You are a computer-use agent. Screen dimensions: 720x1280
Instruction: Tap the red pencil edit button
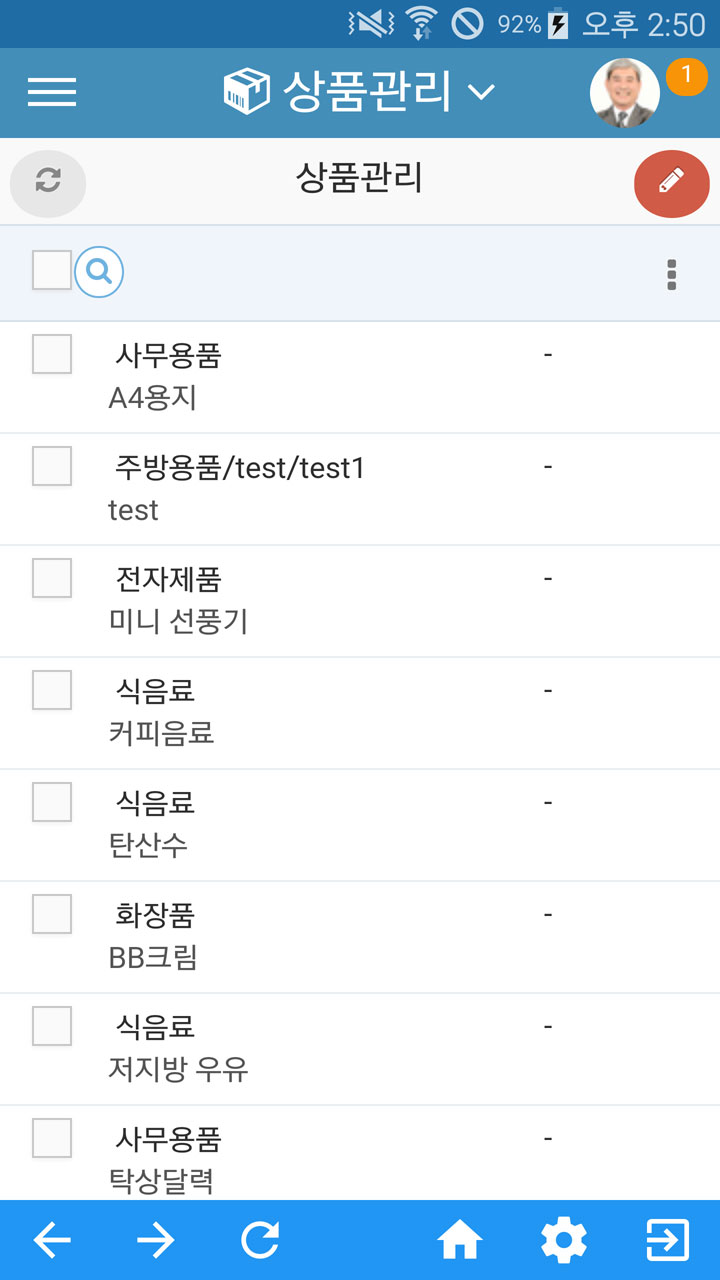672,182
